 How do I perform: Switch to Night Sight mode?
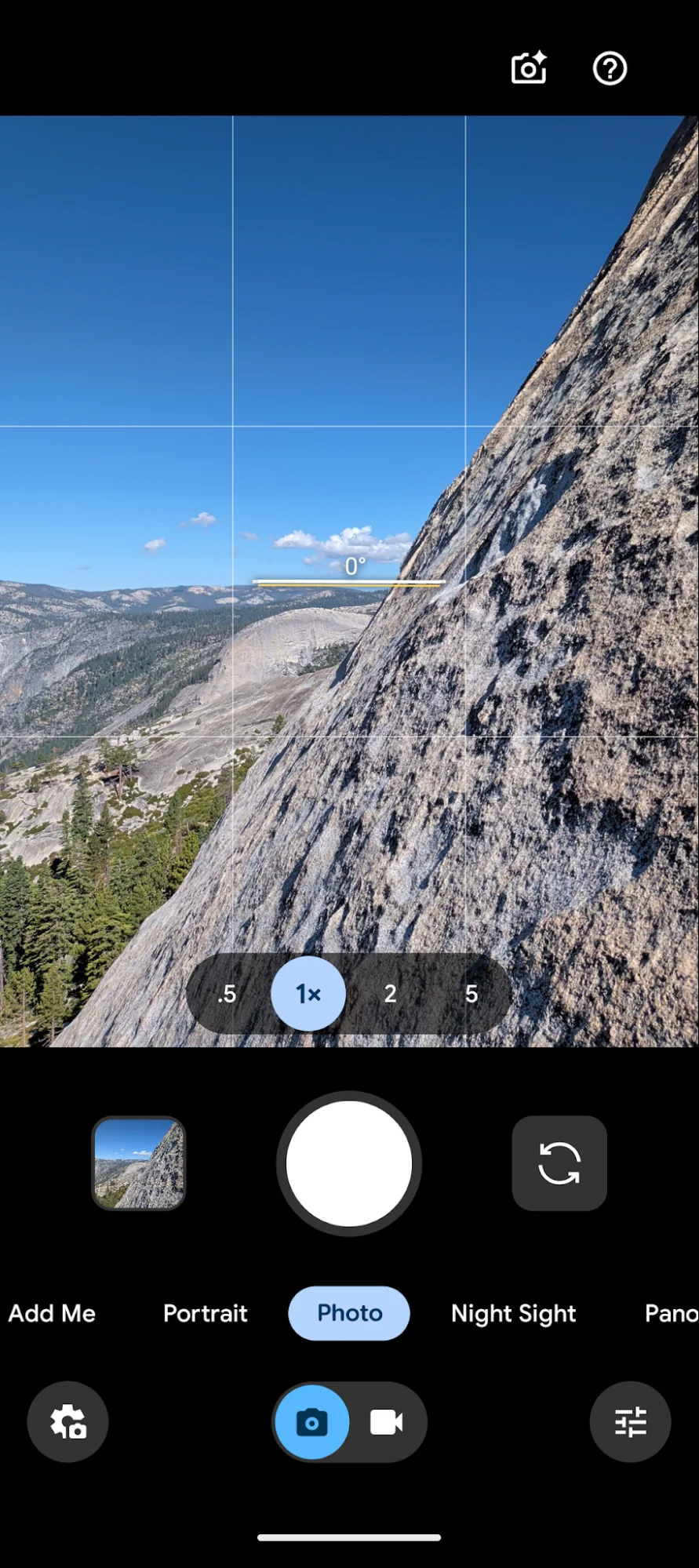[514, 1313]
